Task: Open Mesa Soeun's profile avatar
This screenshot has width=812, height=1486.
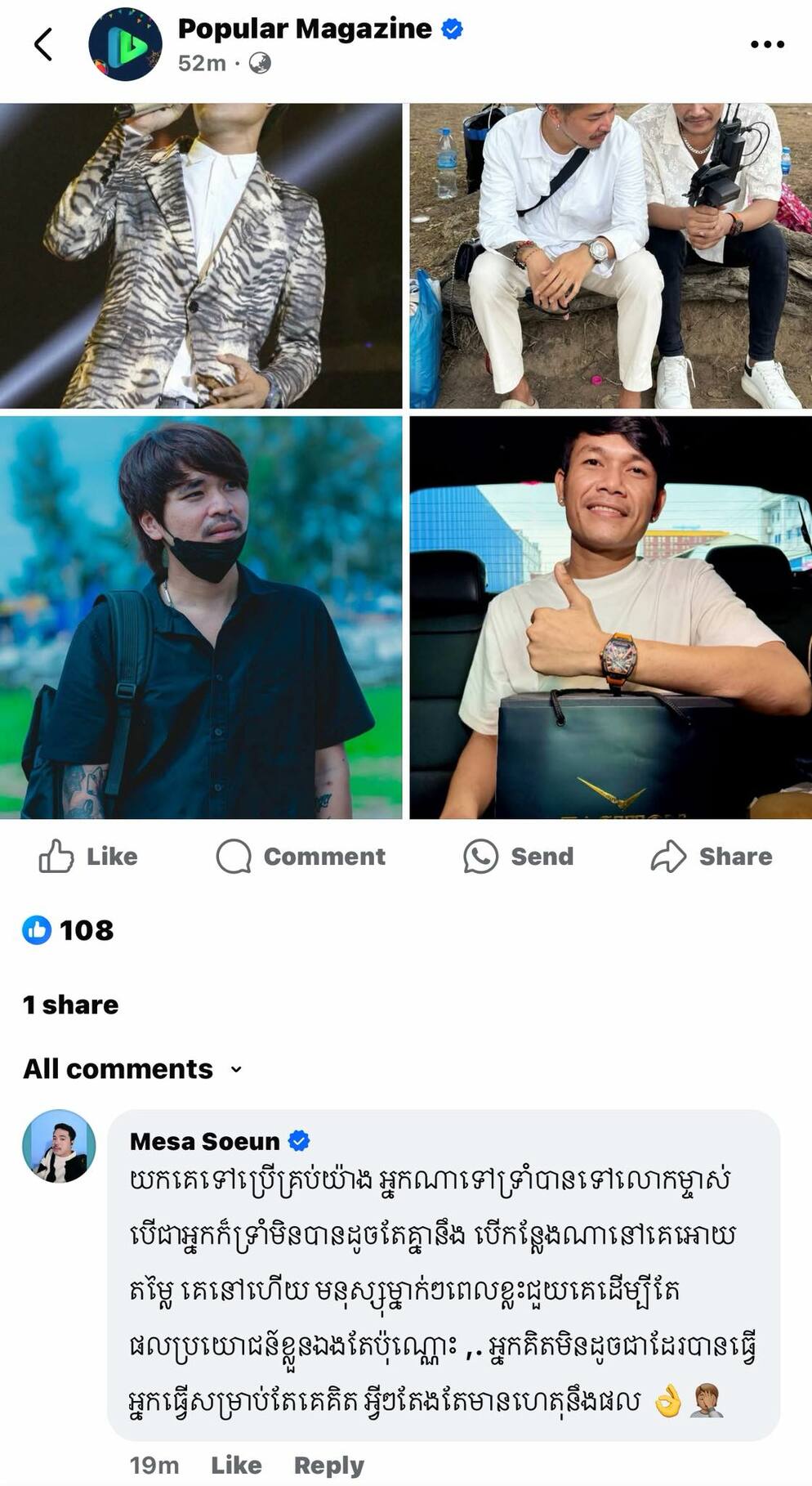Action: pyautogui.click(x=59, y=1145)
